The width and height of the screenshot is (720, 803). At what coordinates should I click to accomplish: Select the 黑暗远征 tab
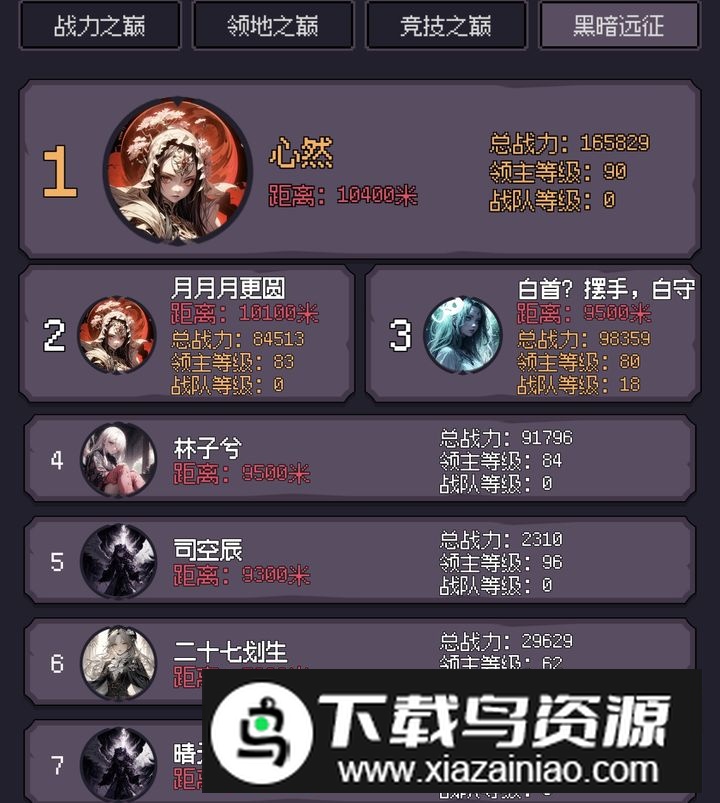point(619,25)
